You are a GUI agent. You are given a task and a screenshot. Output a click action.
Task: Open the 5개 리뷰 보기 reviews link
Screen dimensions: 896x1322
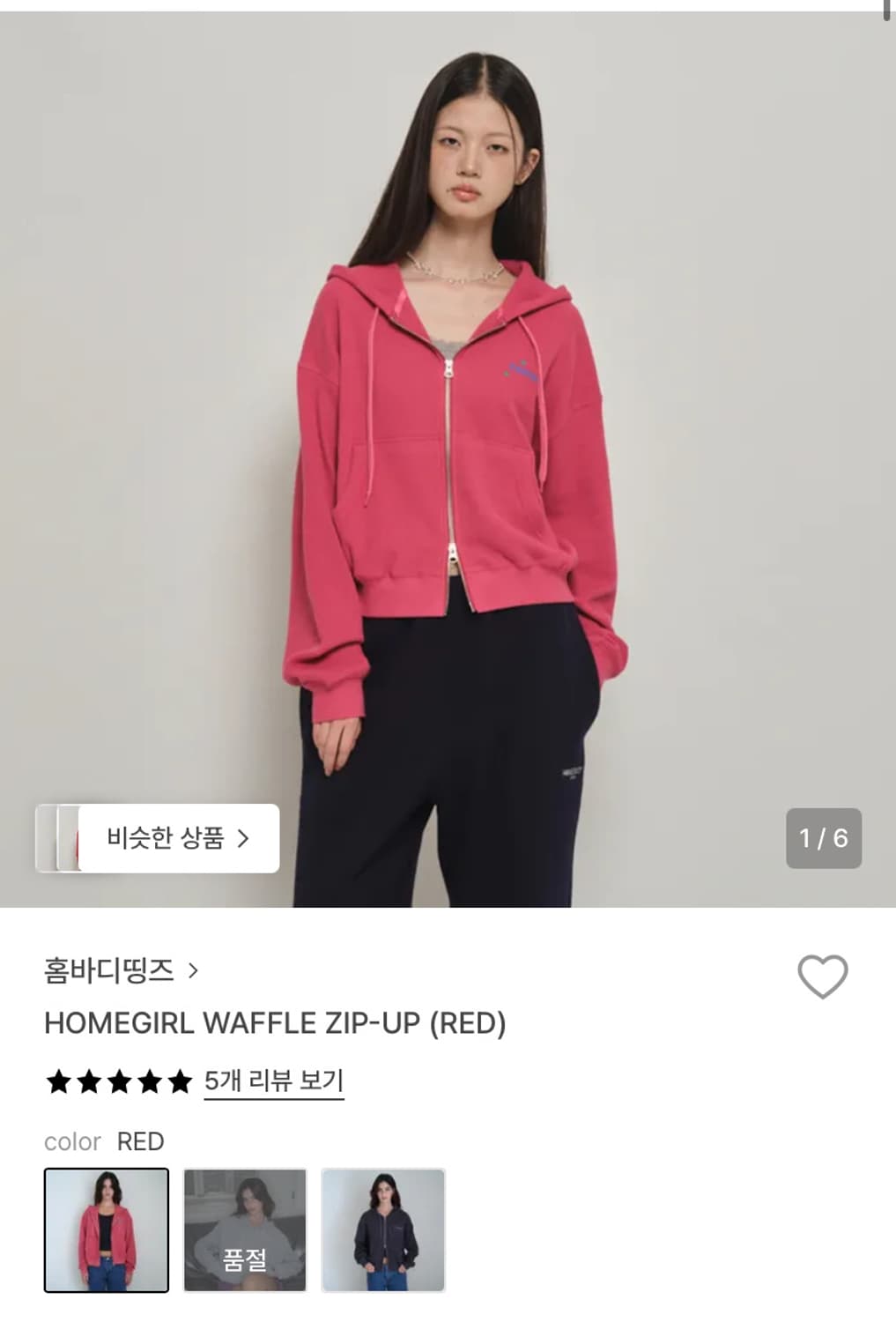[x=271, y=1081]
